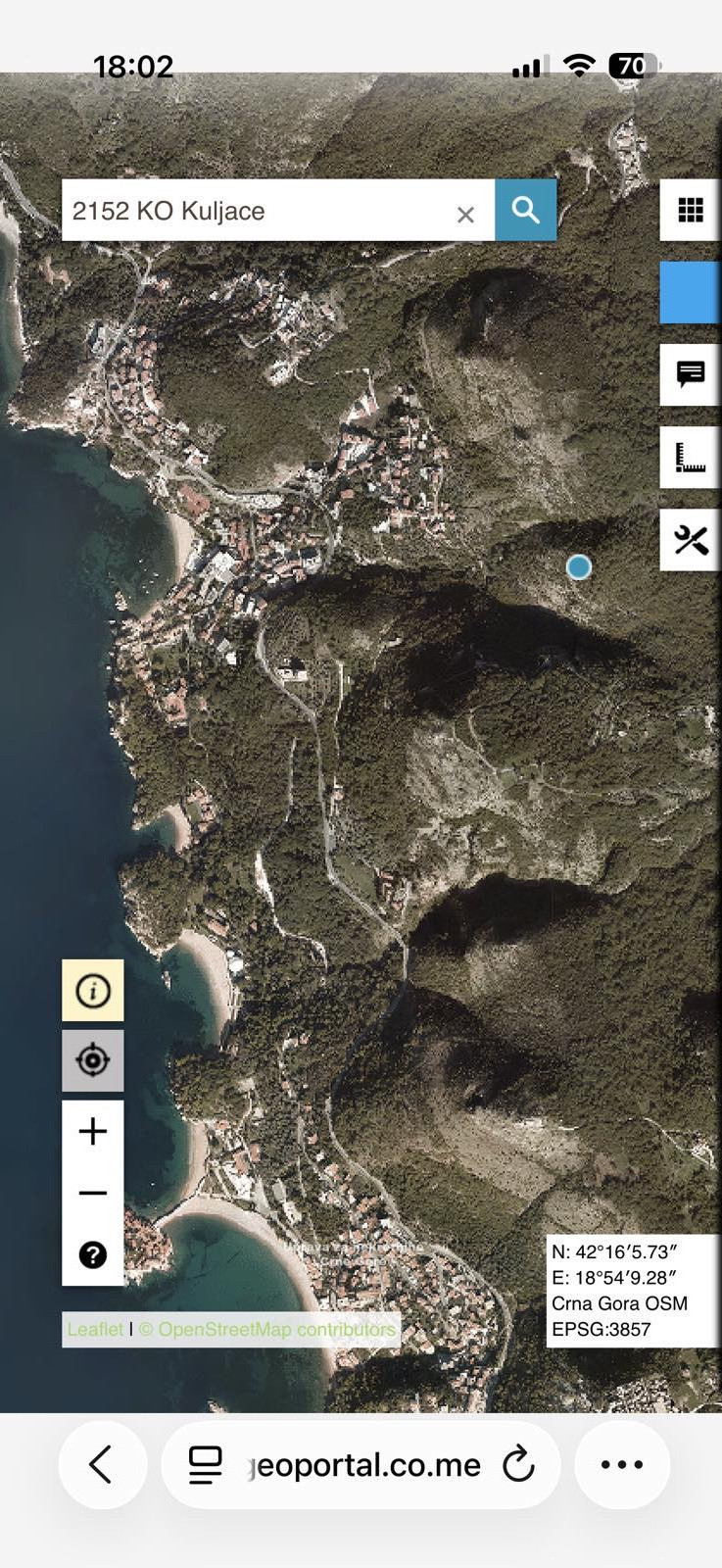
Task: Zoom out with the minus button
Action: (93, 1193)
